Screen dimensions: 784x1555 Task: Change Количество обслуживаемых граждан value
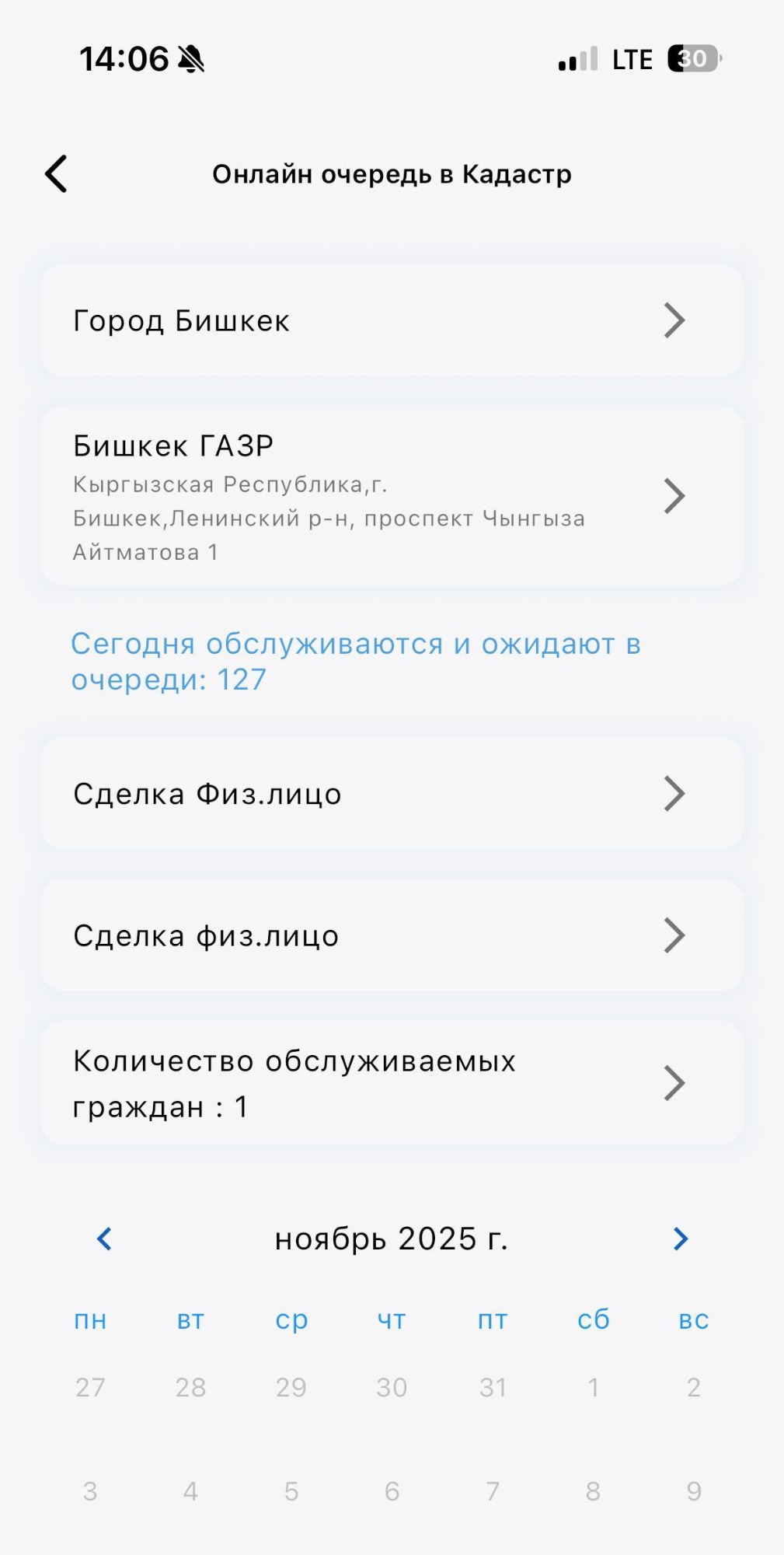pos(392,1083)
